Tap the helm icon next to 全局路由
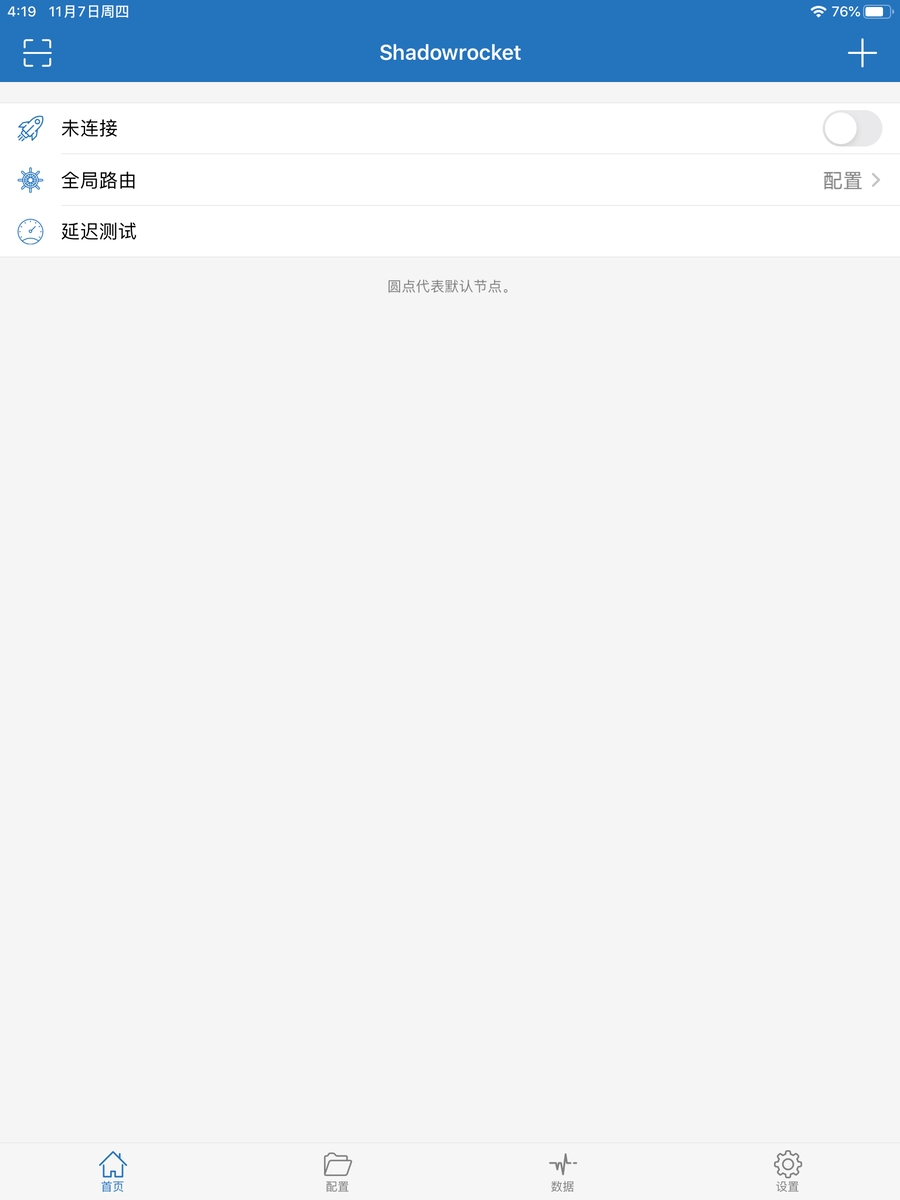 pos(30,180)
